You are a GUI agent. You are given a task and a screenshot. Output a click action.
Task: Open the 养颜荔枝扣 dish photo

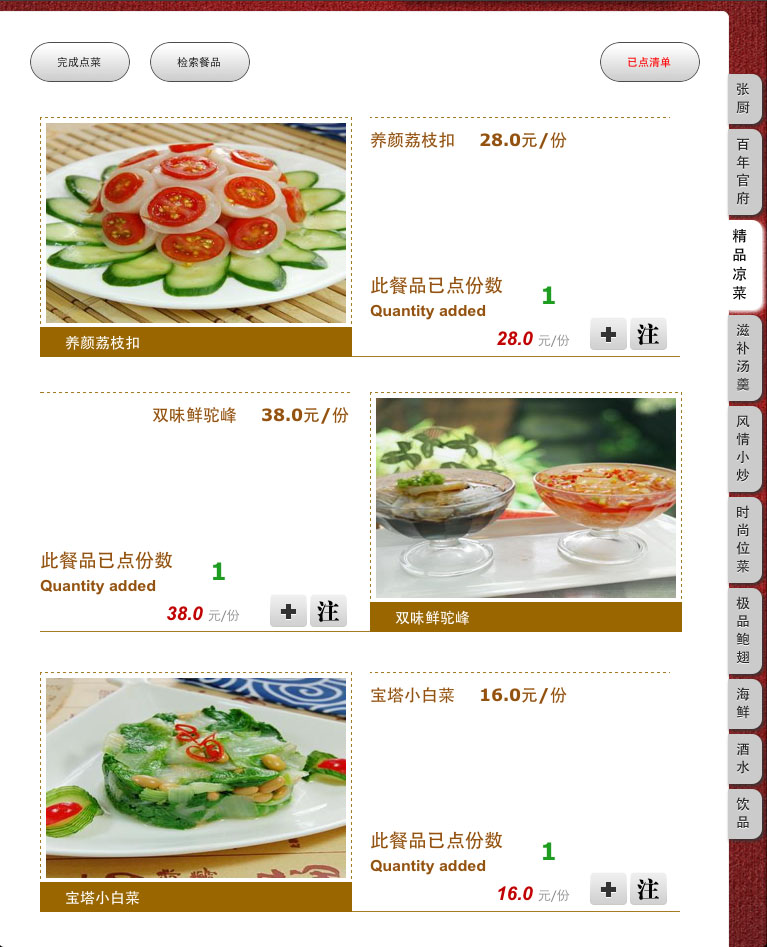point(196,223)
